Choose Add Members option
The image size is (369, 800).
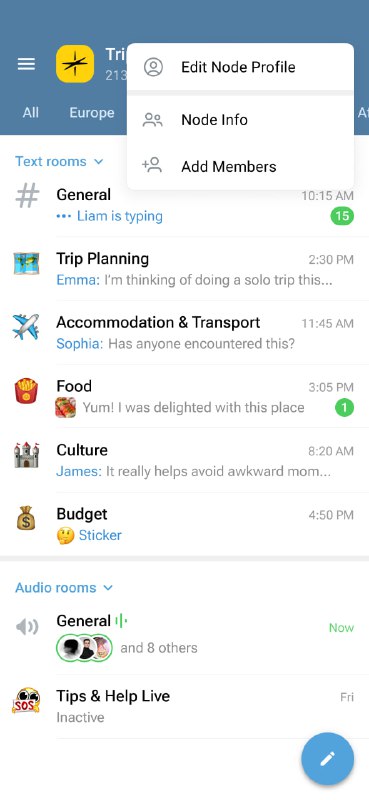[x=240, y=166]
